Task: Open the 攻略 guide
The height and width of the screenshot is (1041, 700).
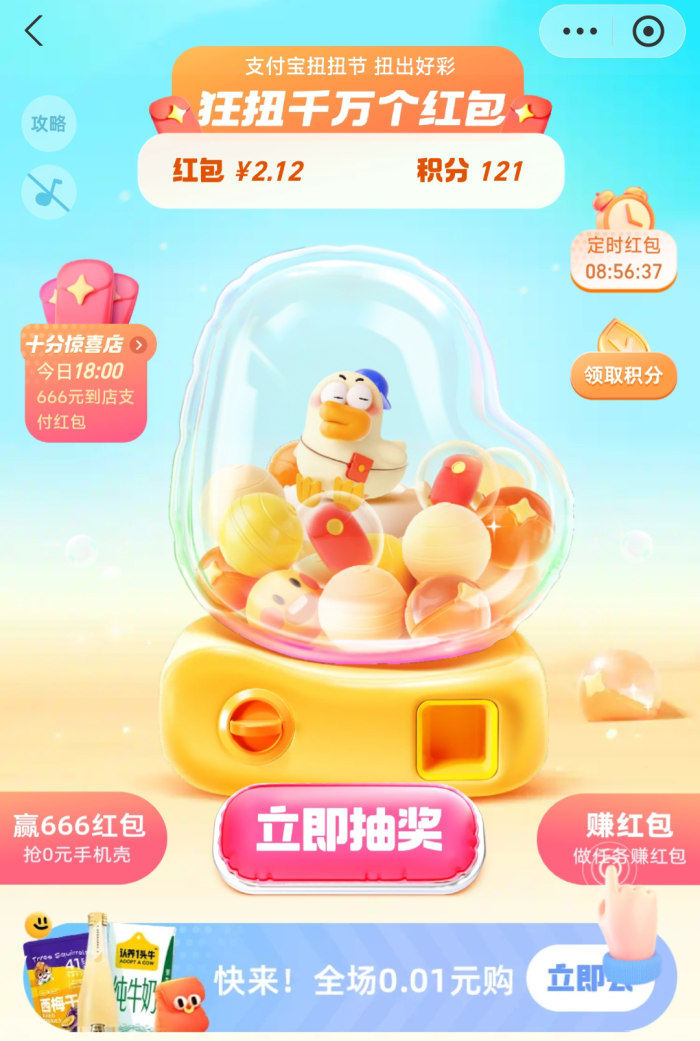Action: click(48, 123)
